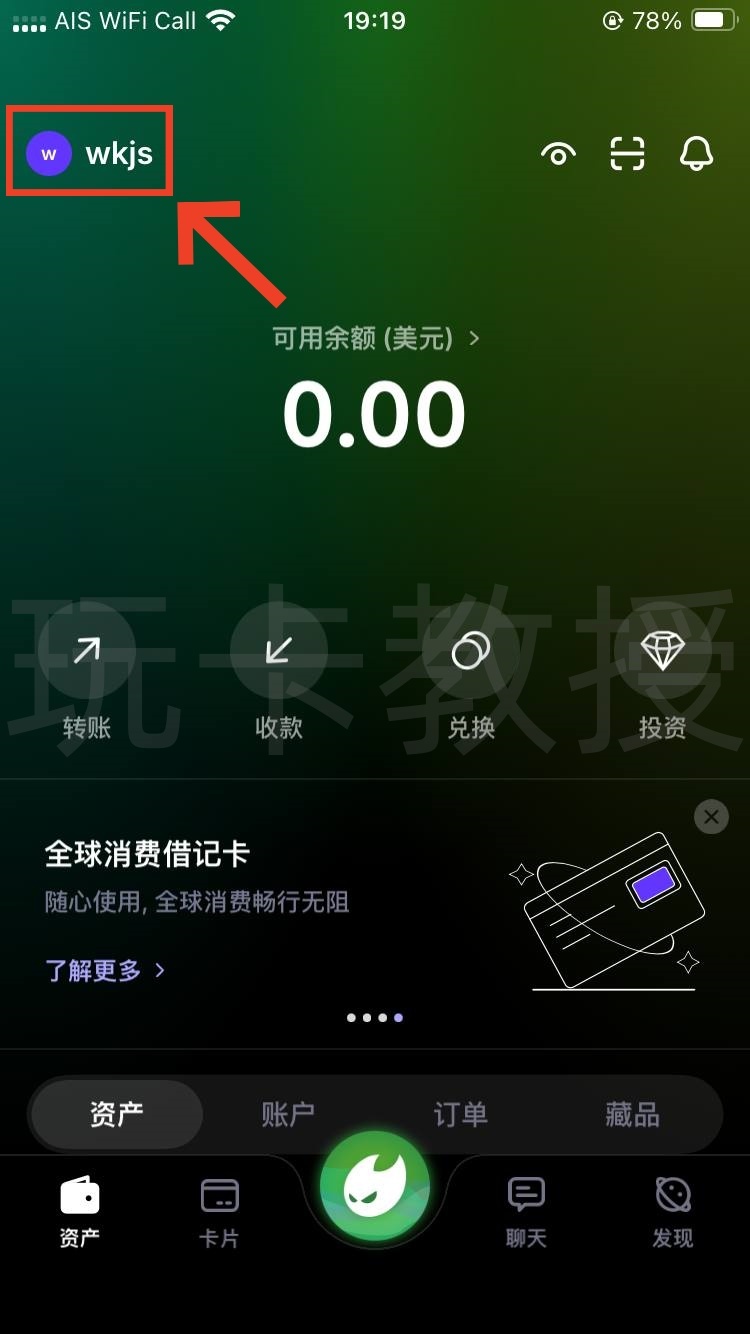This screenshot has width=750, height=1334.
Task: Tap the carousel page indicator dots
Action: [x=375, y=1017]
